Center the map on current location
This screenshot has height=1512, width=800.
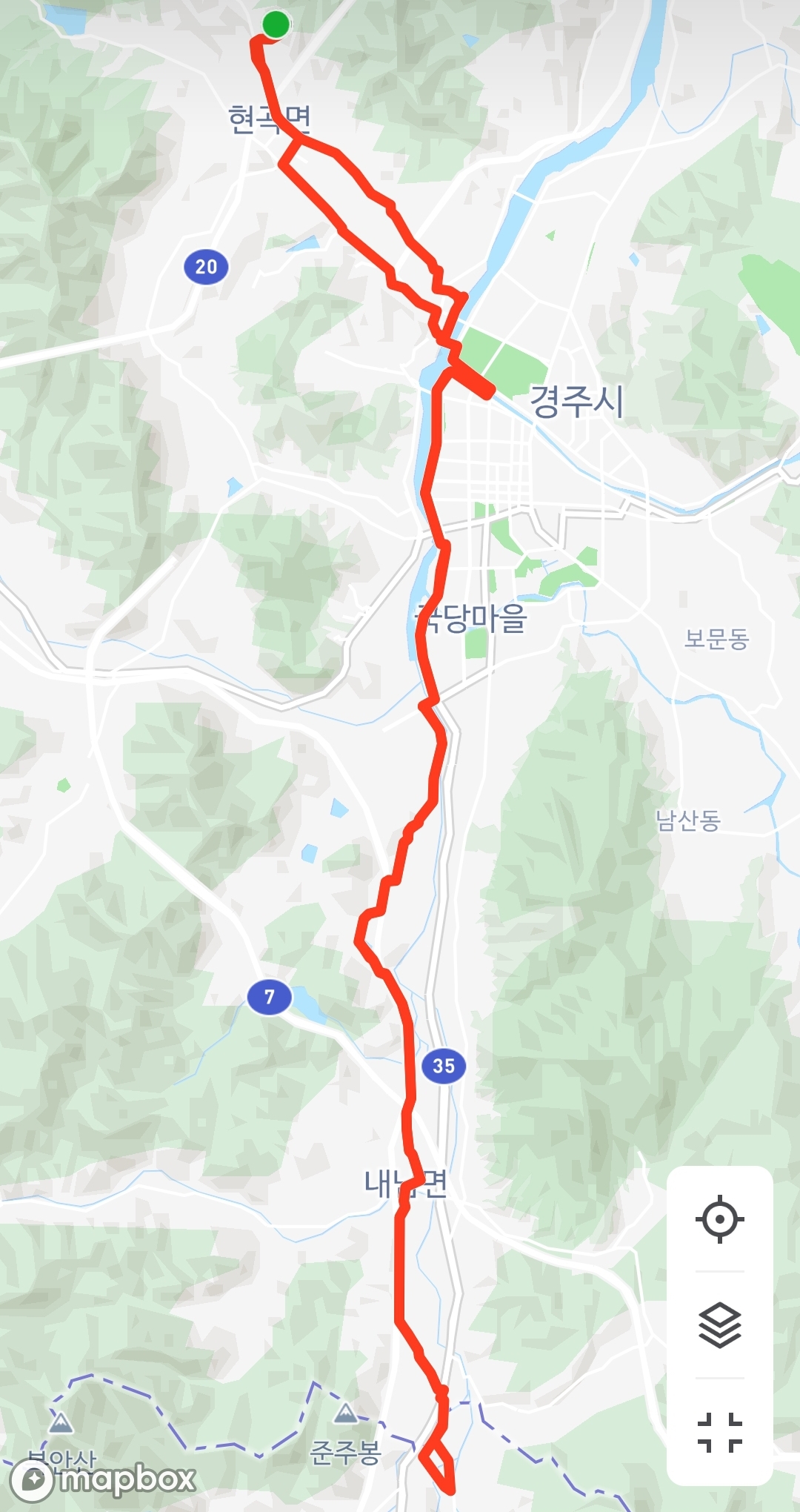(719, 1218)
